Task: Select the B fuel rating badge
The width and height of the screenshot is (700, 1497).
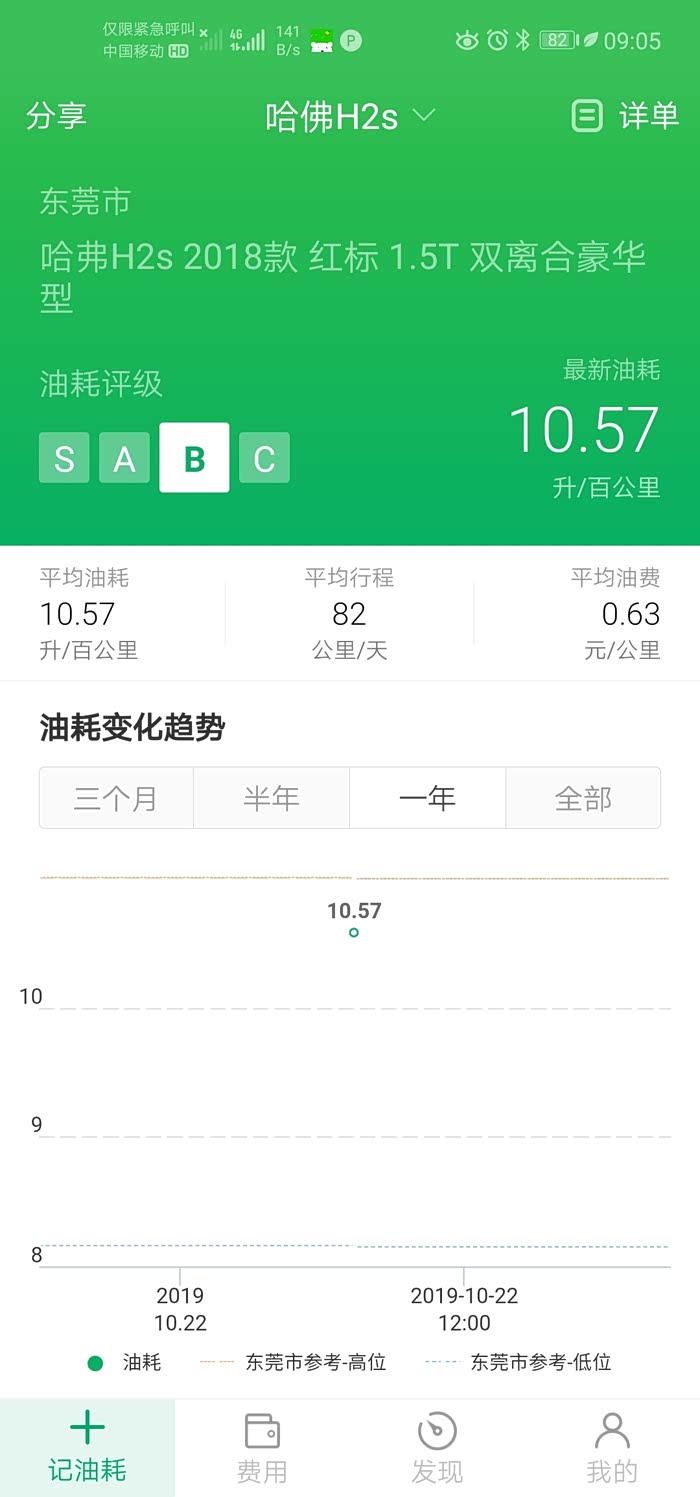Action: (x=194, y=458)
